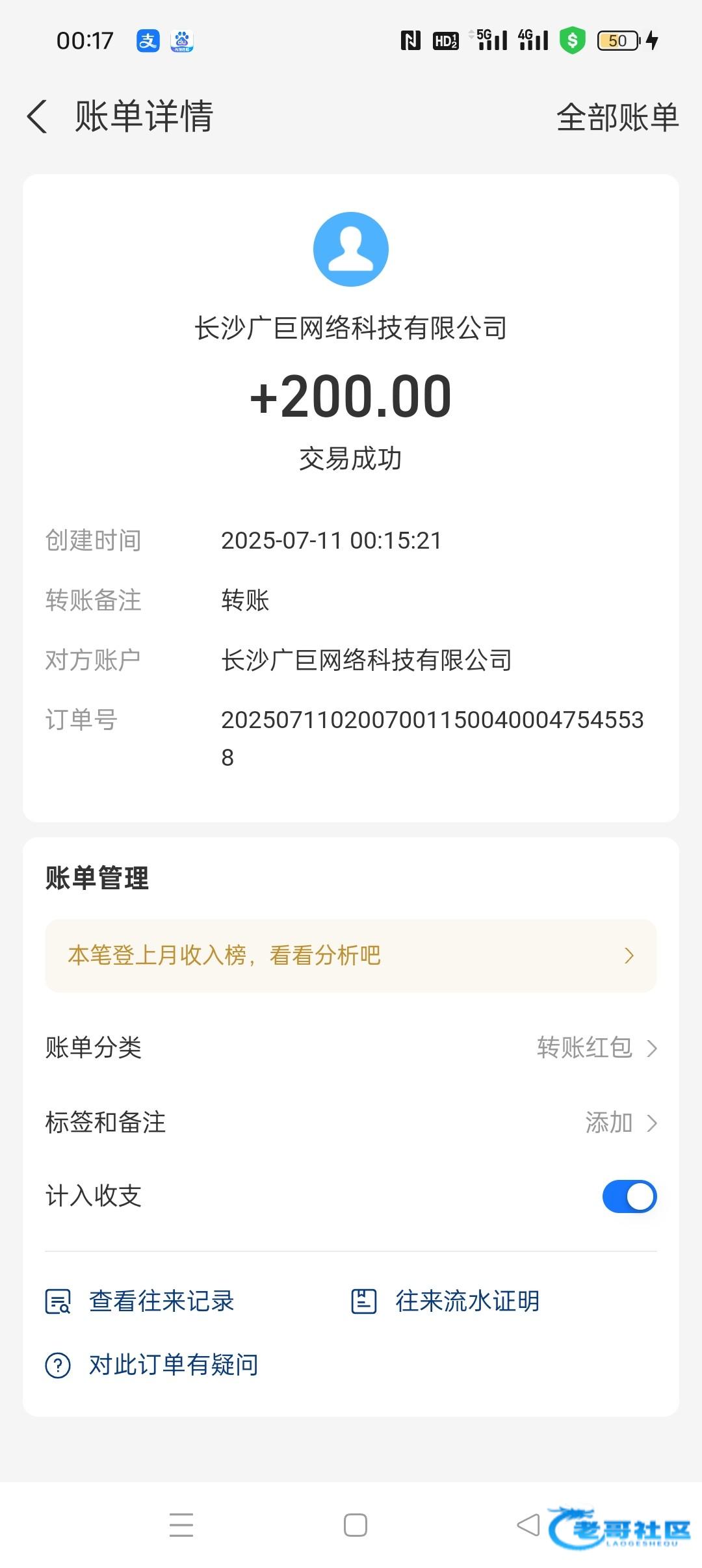Open 往来流水证明
Image resolution: width=702 pixels, height=1568 pixels.
coord(445,1301)
